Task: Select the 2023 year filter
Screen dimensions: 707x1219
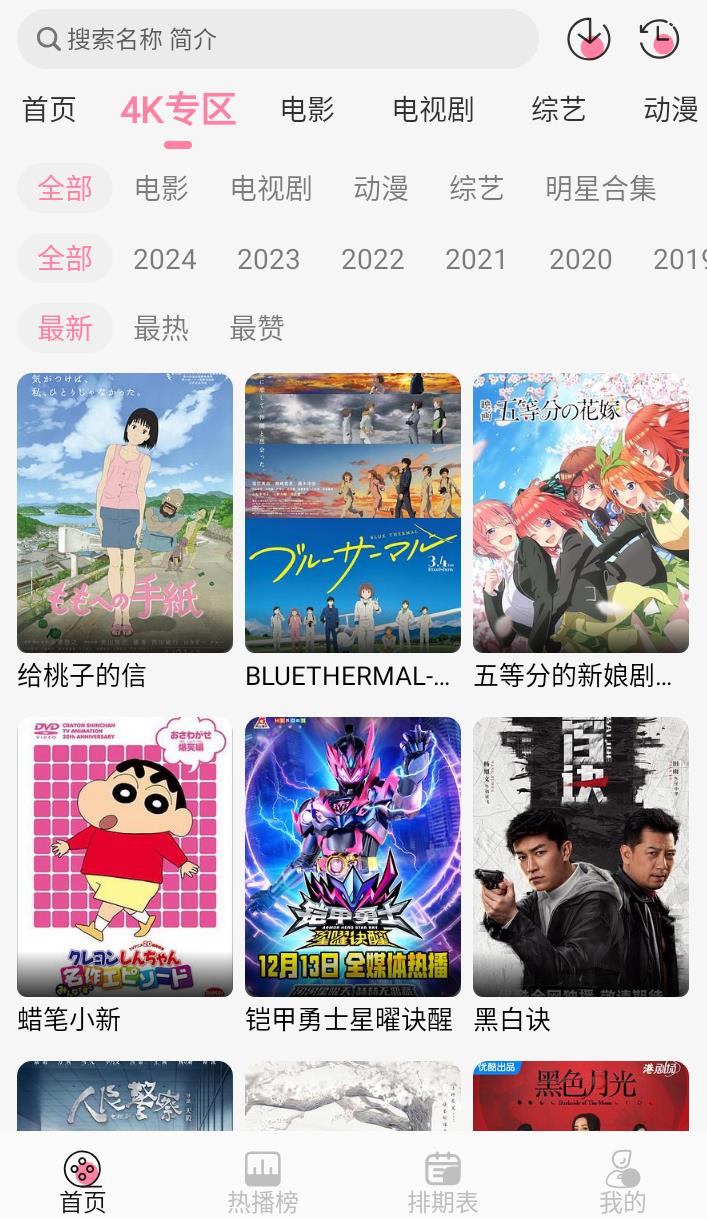Action: coord(268,259)
